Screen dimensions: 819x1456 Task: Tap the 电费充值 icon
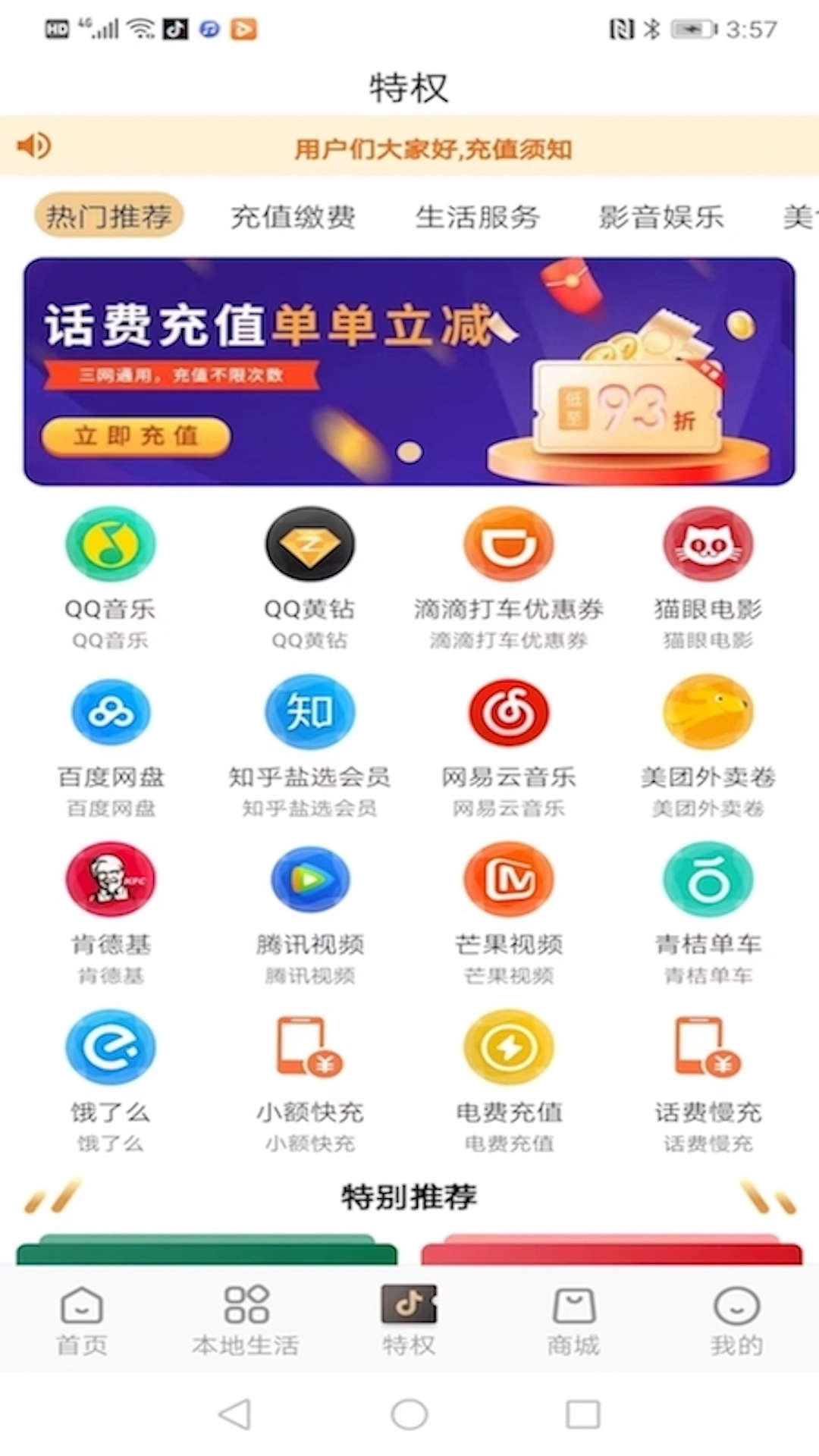click(x=509, y=1046)
